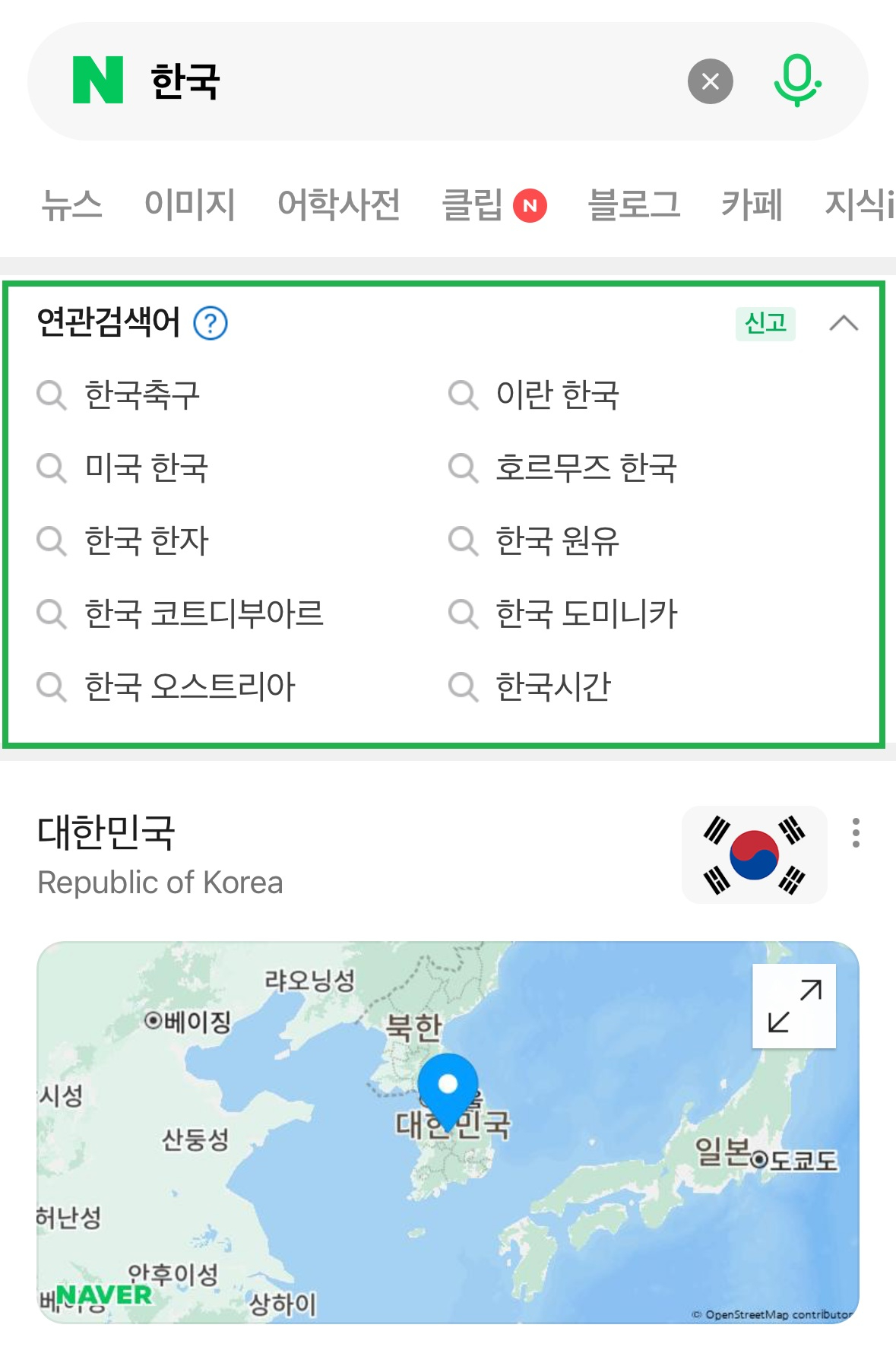Open related search 한국 코트디부아르

(204, 613)
